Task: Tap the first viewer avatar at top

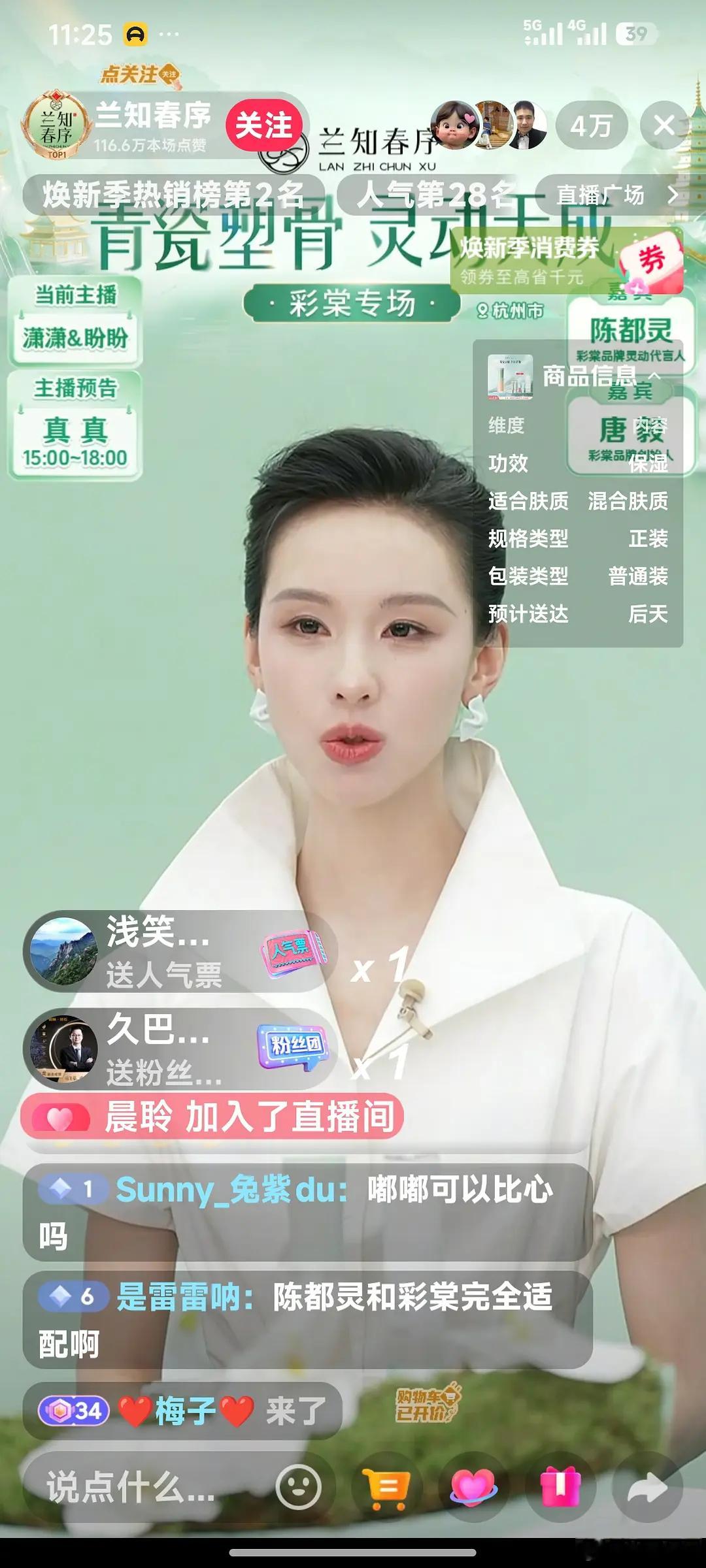Action: pos(455,124)
